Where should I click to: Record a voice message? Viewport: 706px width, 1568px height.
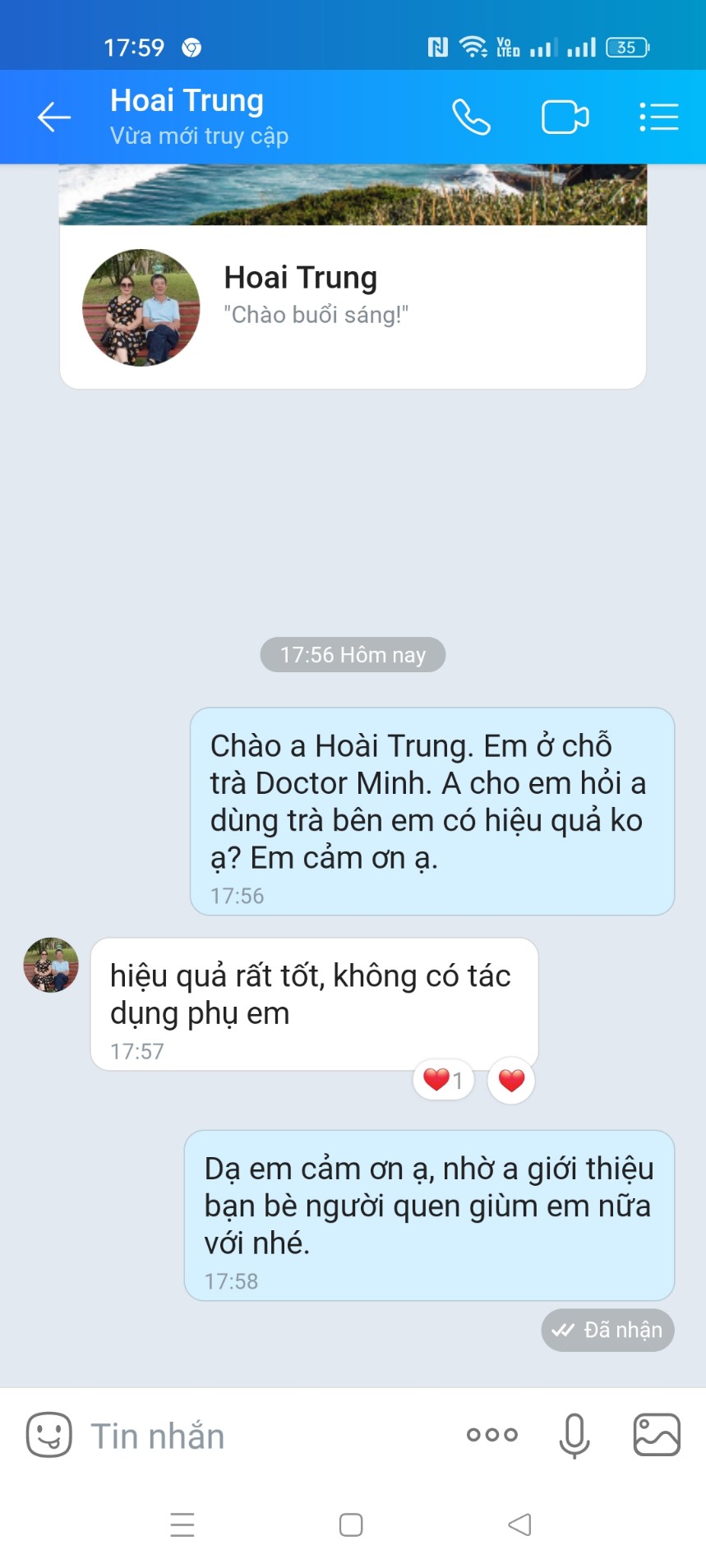(574, 1435)
